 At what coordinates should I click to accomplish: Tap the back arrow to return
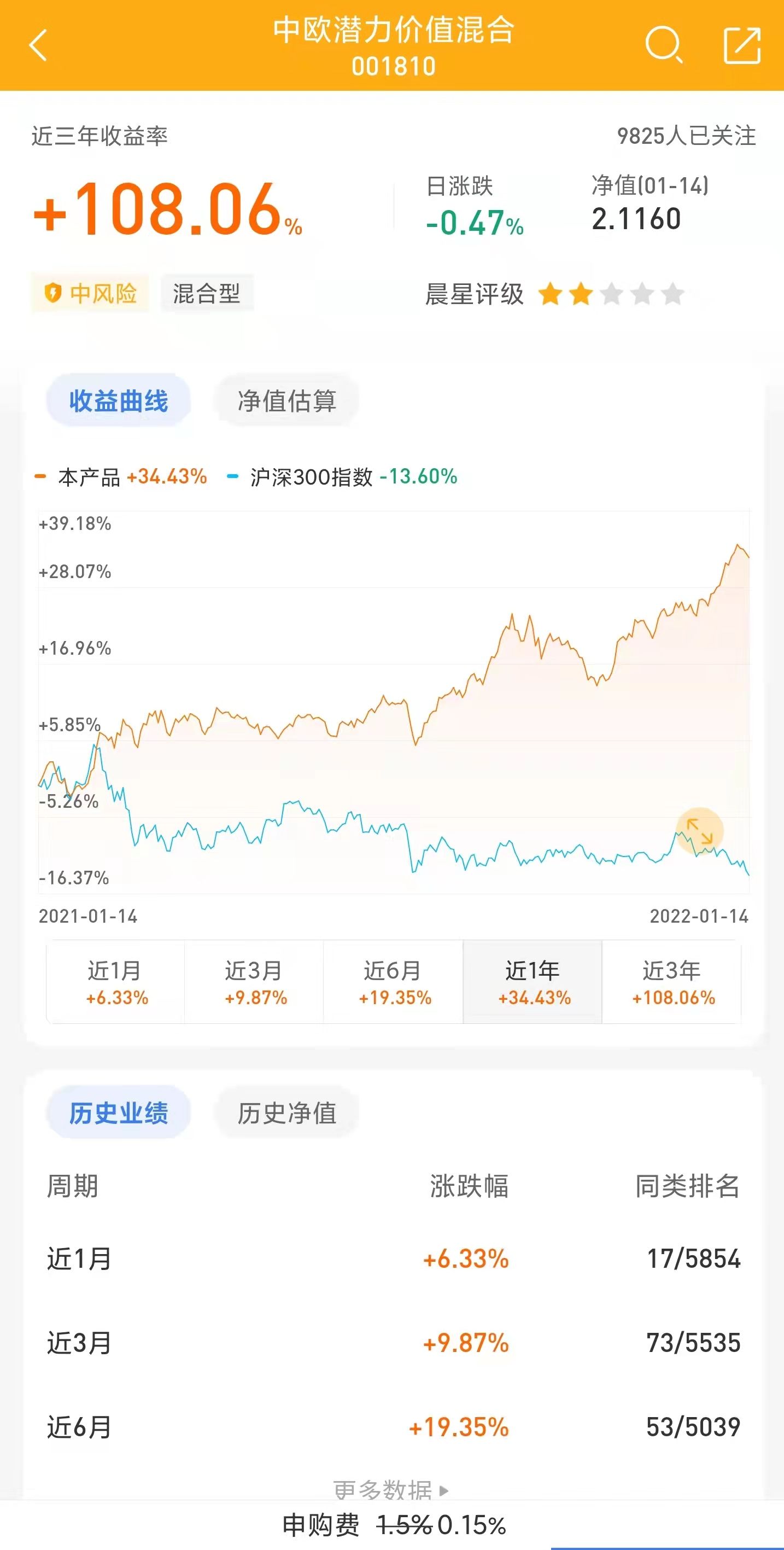37,47
